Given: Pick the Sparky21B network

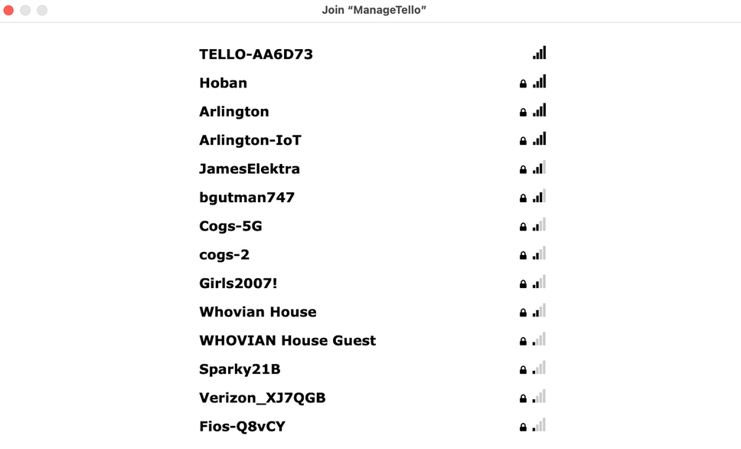Looking at the screenshot, I should click(x=373, y=369).
